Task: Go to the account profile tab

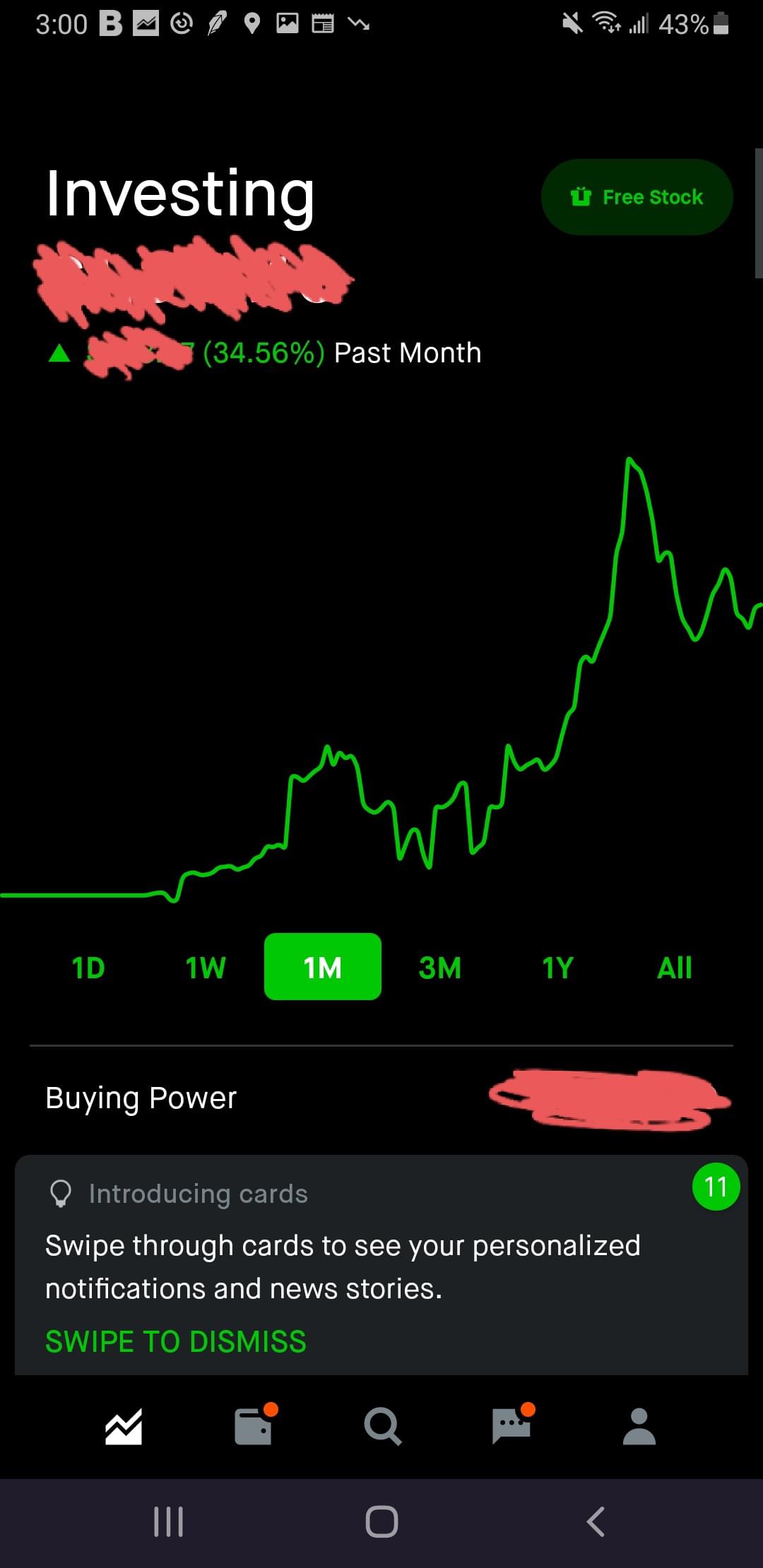Action: coord(639,1427)
